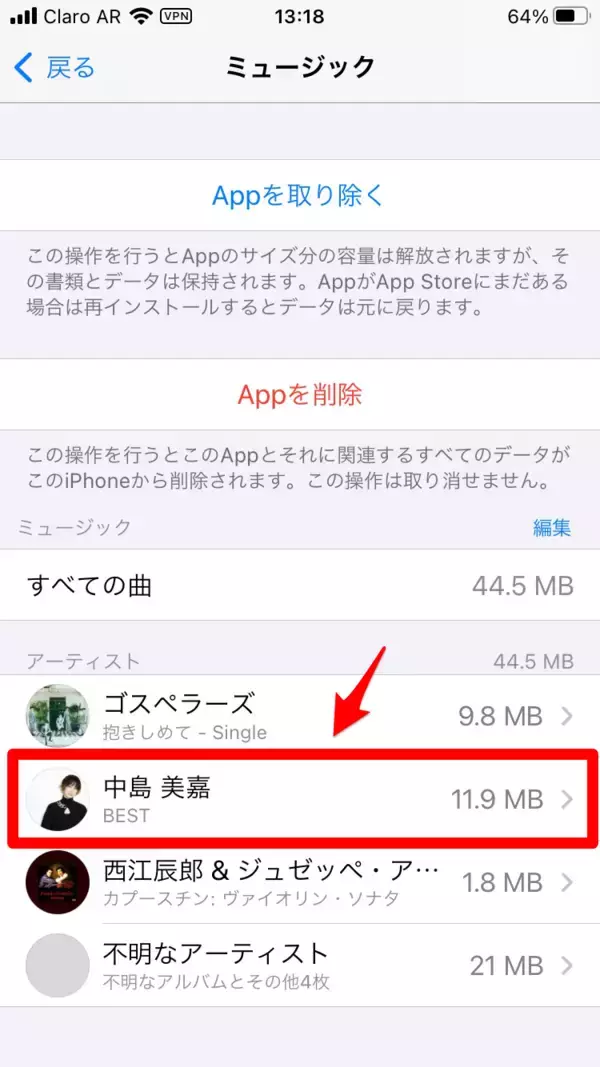Open the 不明なアーティスト row
This screenshot has width=600, height=1067.
tap(300, 965)
